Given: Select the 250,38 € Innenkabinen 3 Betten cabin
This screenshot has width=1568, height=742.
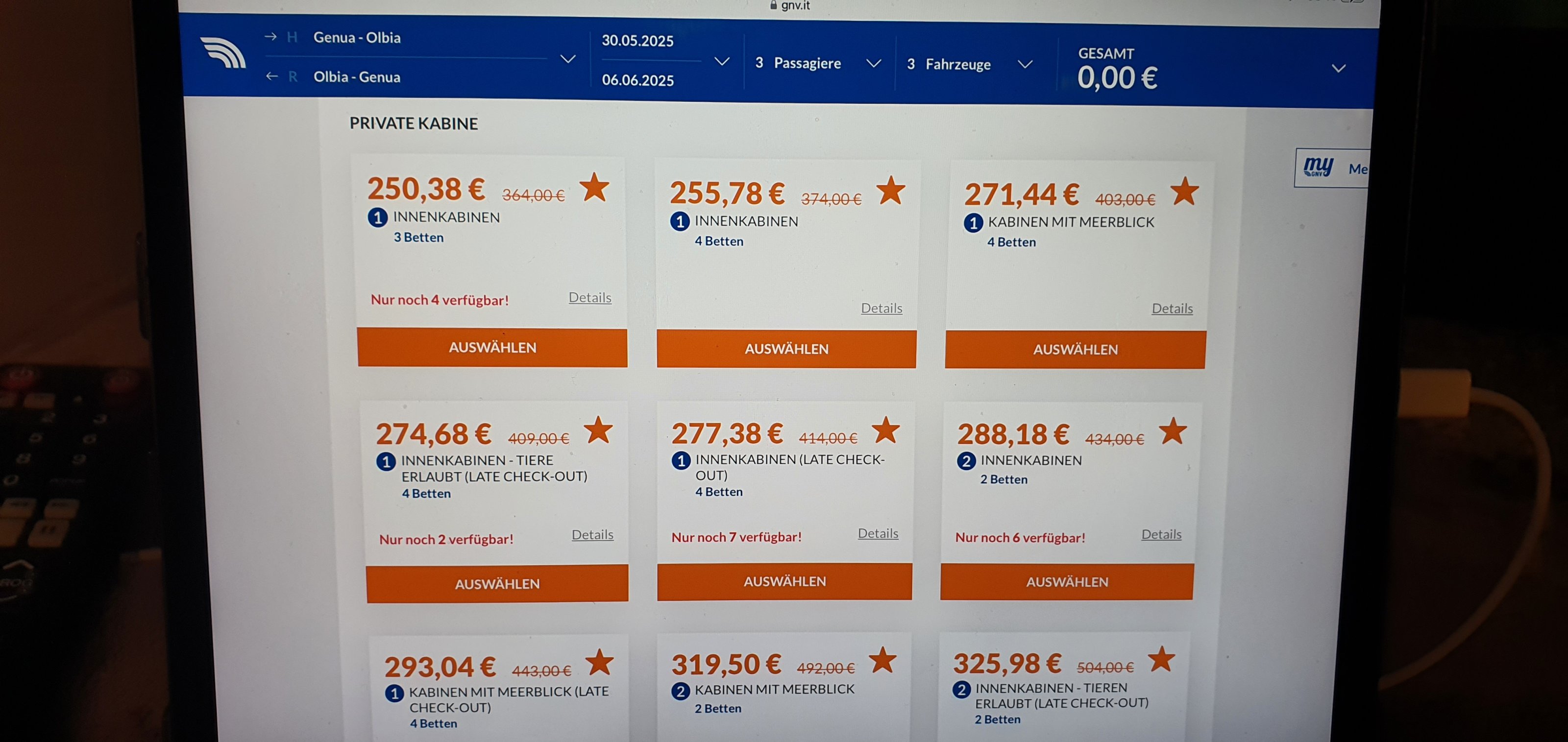Looking at the screenshot, I should pyautogui.click(x=492, y=347).
